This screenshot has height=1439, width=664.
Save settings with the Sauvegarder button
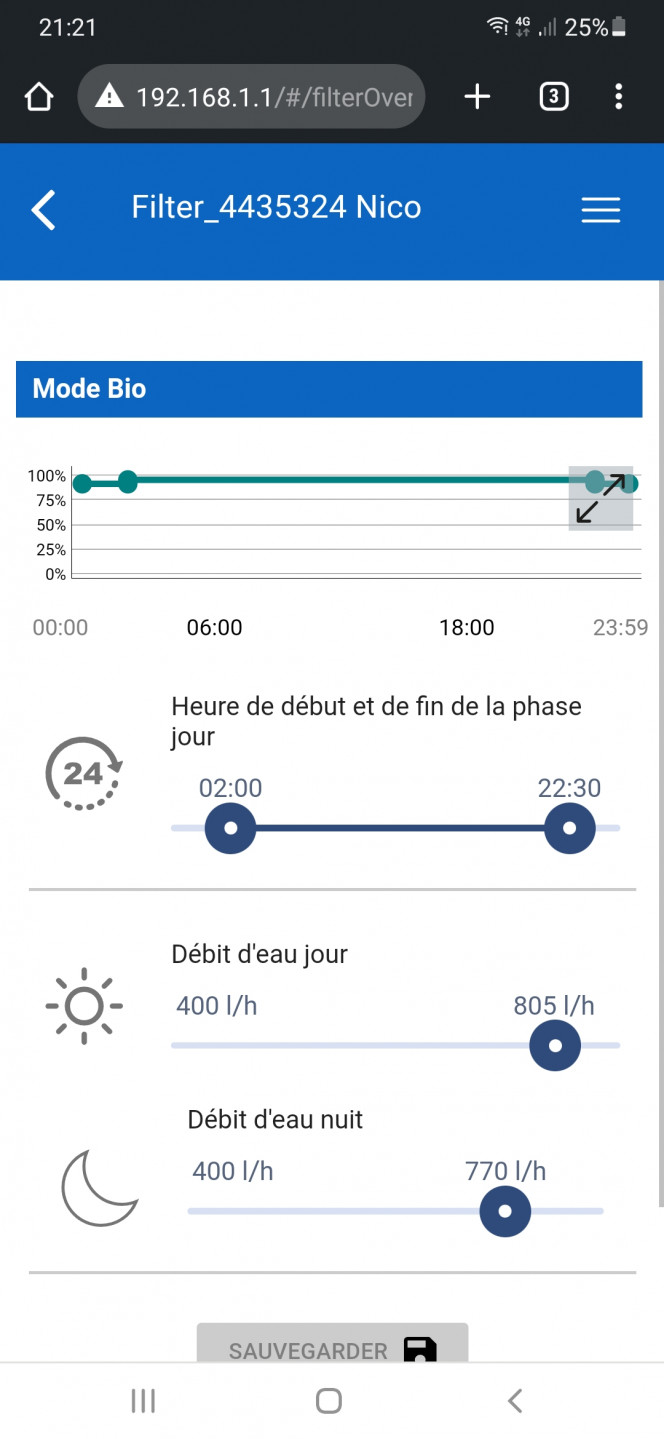(332, 1343)
